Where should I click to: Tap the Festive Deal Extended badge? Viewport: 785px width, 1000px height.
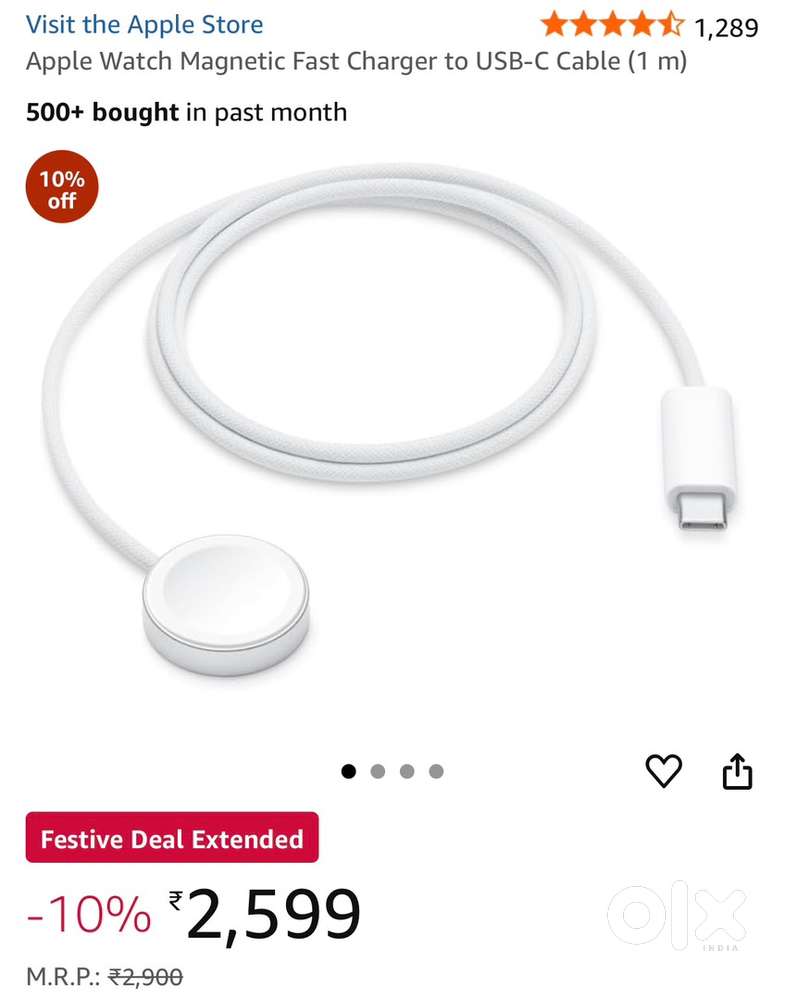pyautogui.click(x=171, y=839)
